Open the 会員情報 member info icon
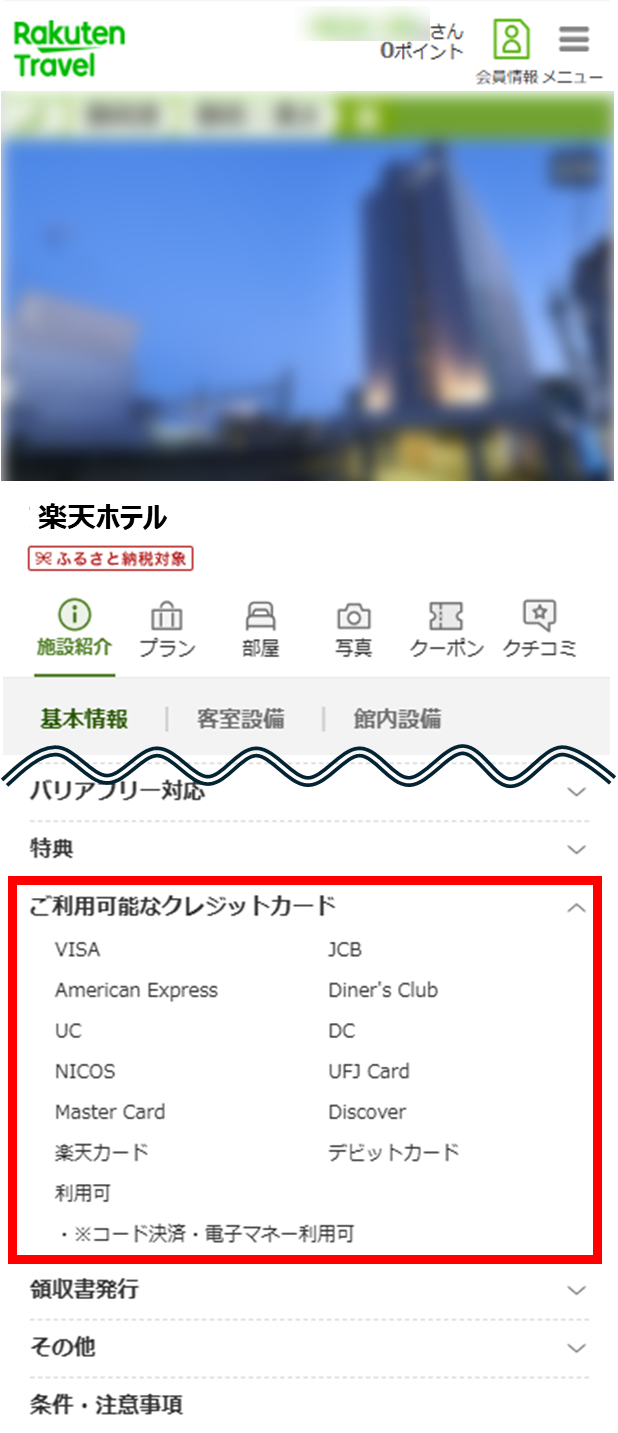 click(510, 50)
